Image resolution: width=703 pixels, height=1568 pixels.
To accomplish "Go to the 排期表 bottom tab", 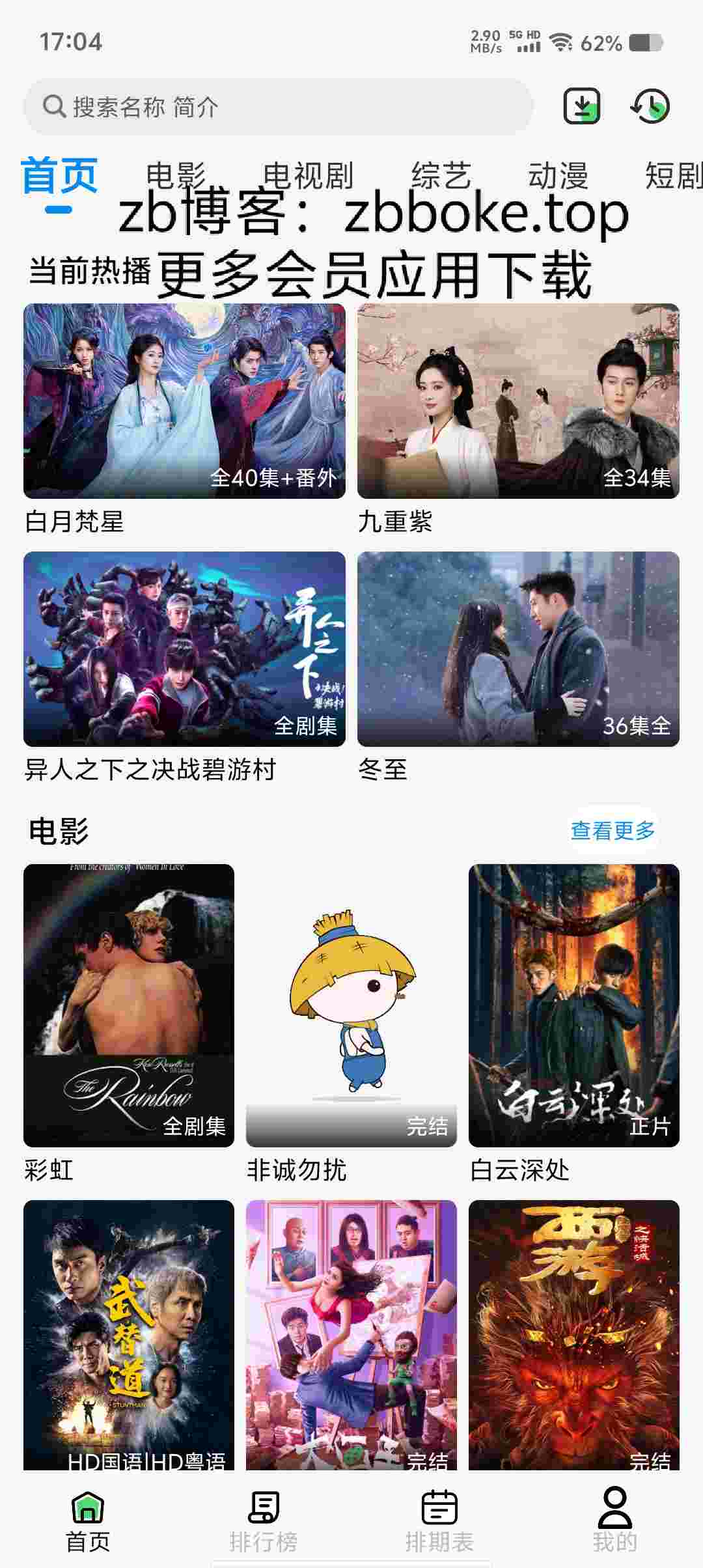I will (x=439, y=1519).
